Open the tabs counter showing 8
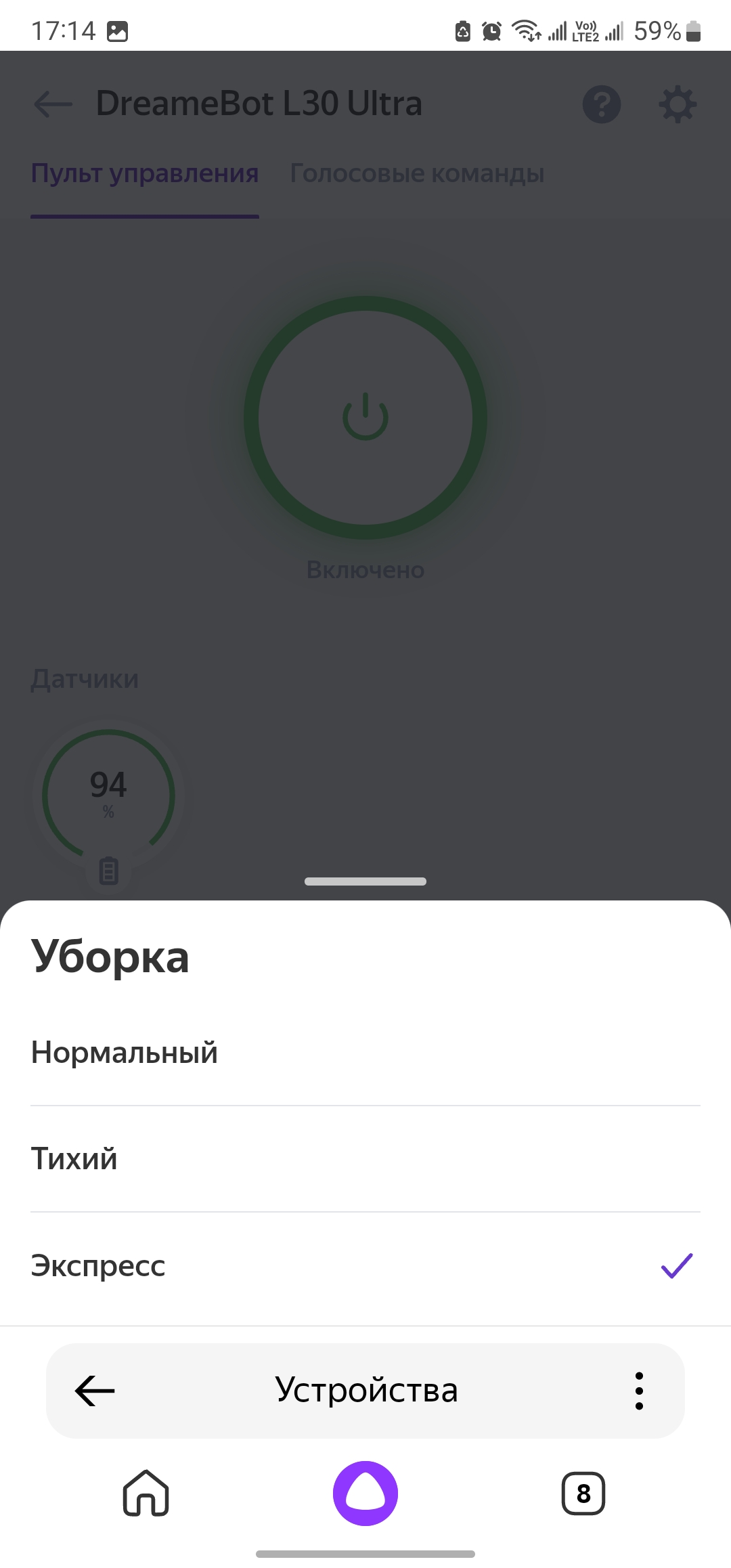Viewport: 731px width, 1568px height. (583, 1493)
